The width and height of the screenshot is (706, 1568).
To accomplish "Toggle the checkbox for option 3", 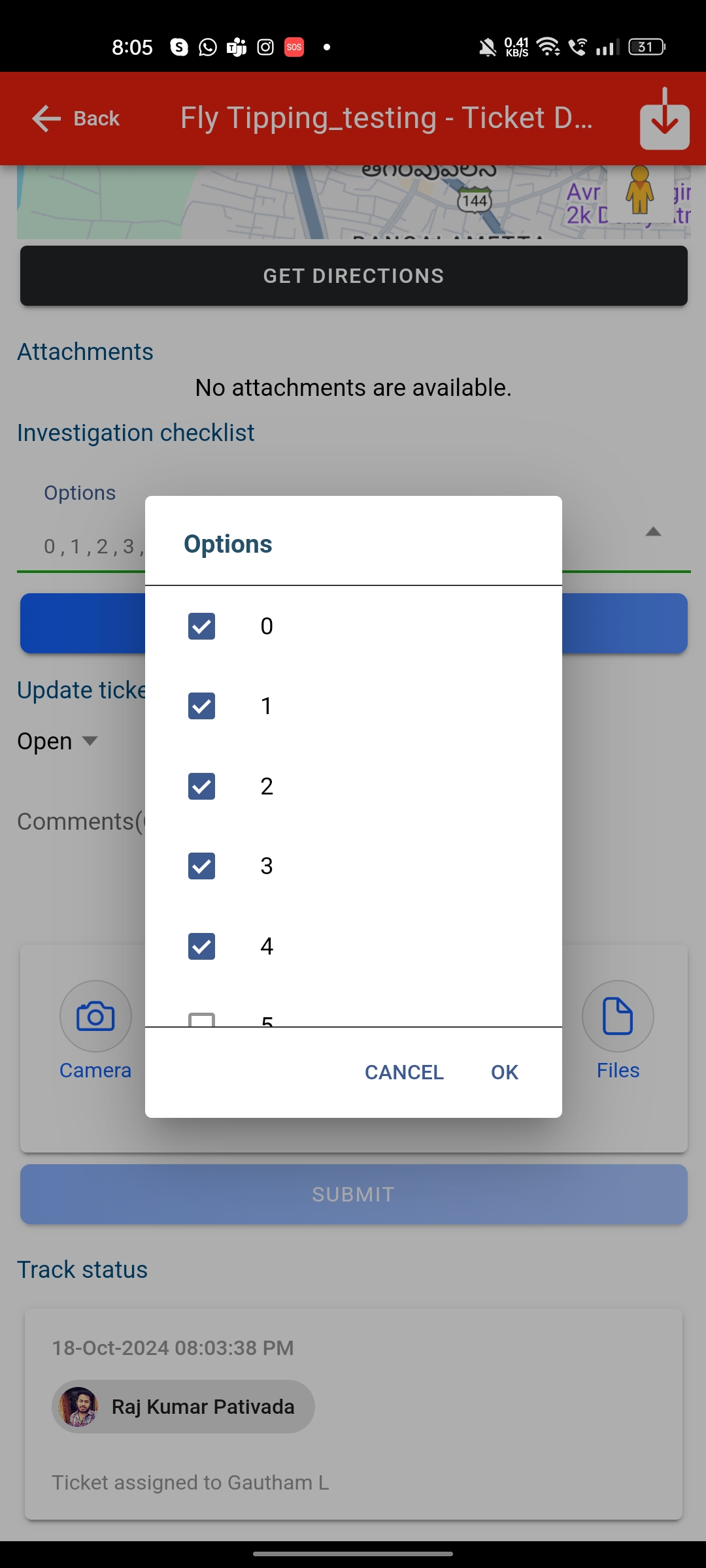I will click(x=201, y=866).
